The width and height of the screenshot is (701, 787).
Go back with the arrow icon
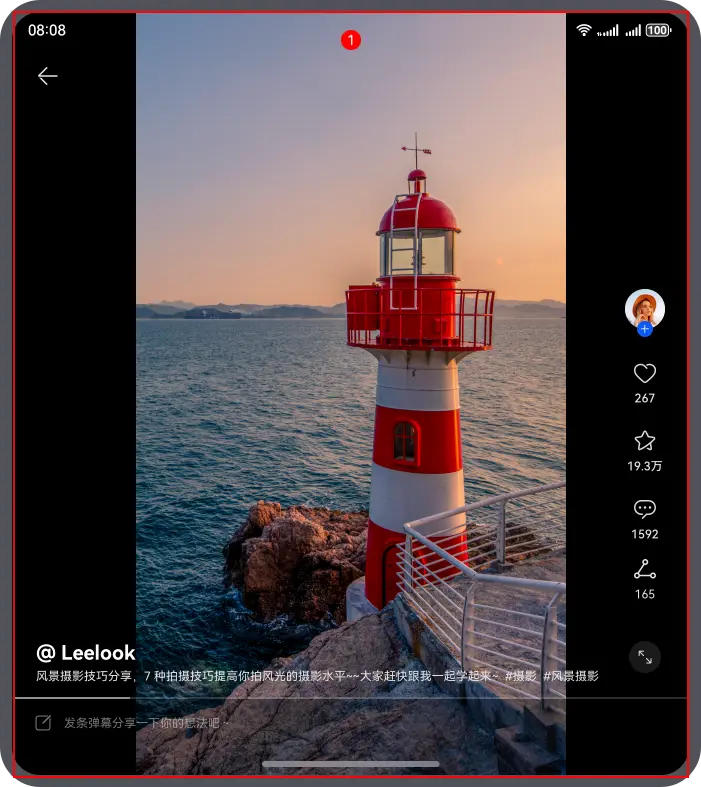(x=48, y=76)
